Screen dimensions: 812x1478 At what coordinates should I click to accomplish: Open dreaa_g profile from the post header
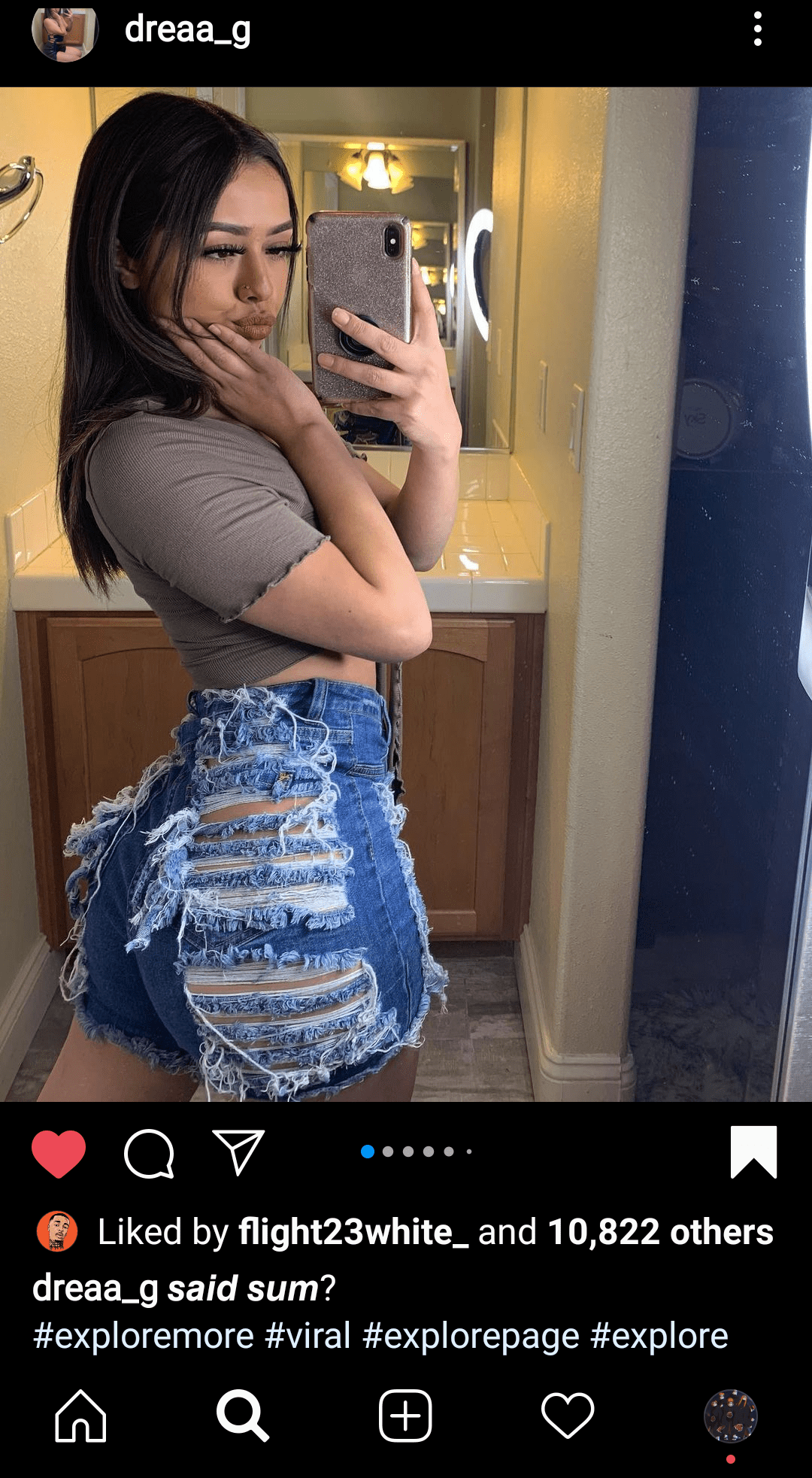point(188,30)
